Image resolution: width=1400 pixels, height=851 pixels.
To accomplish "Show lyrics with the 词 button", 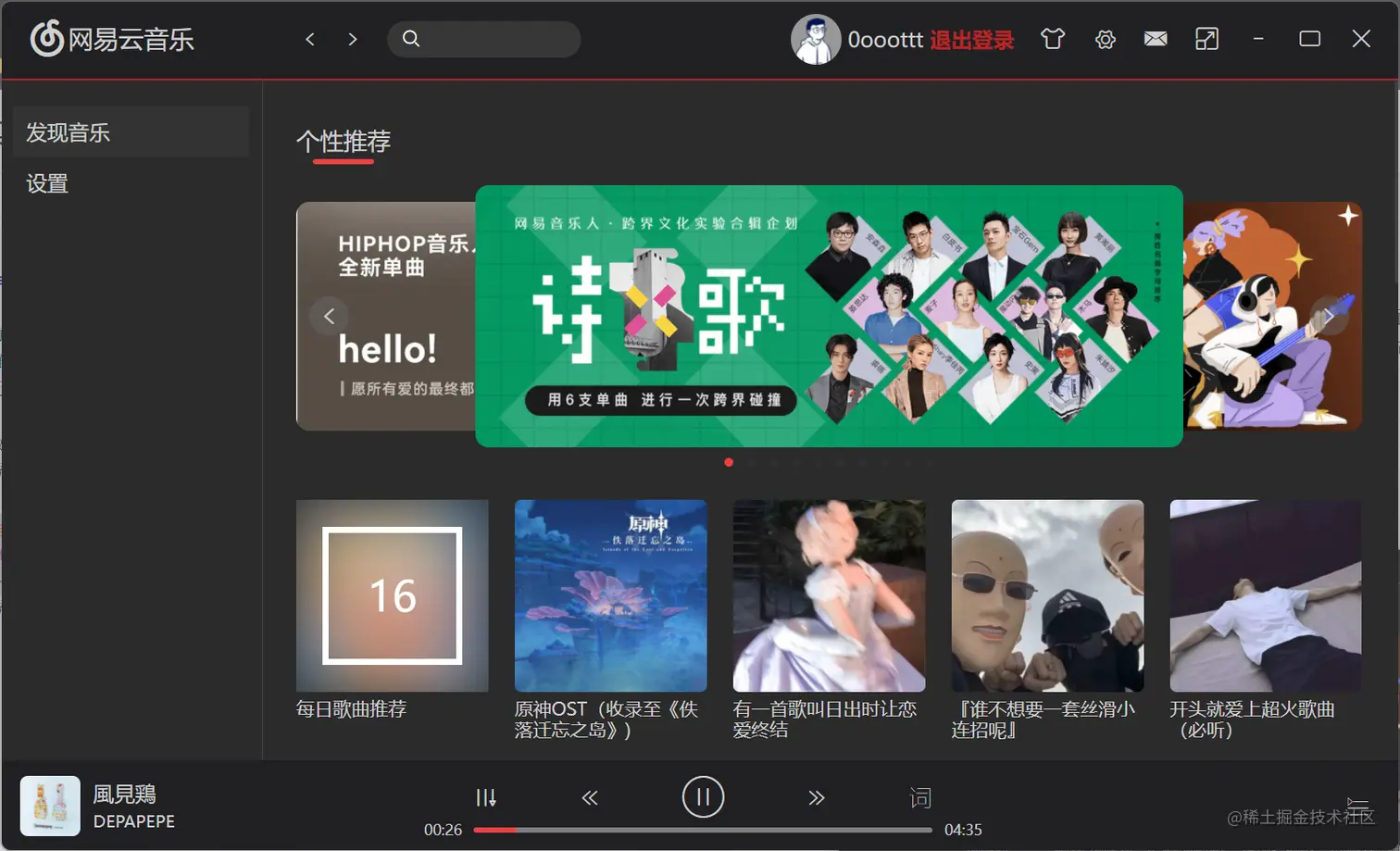I will point(920,797).
